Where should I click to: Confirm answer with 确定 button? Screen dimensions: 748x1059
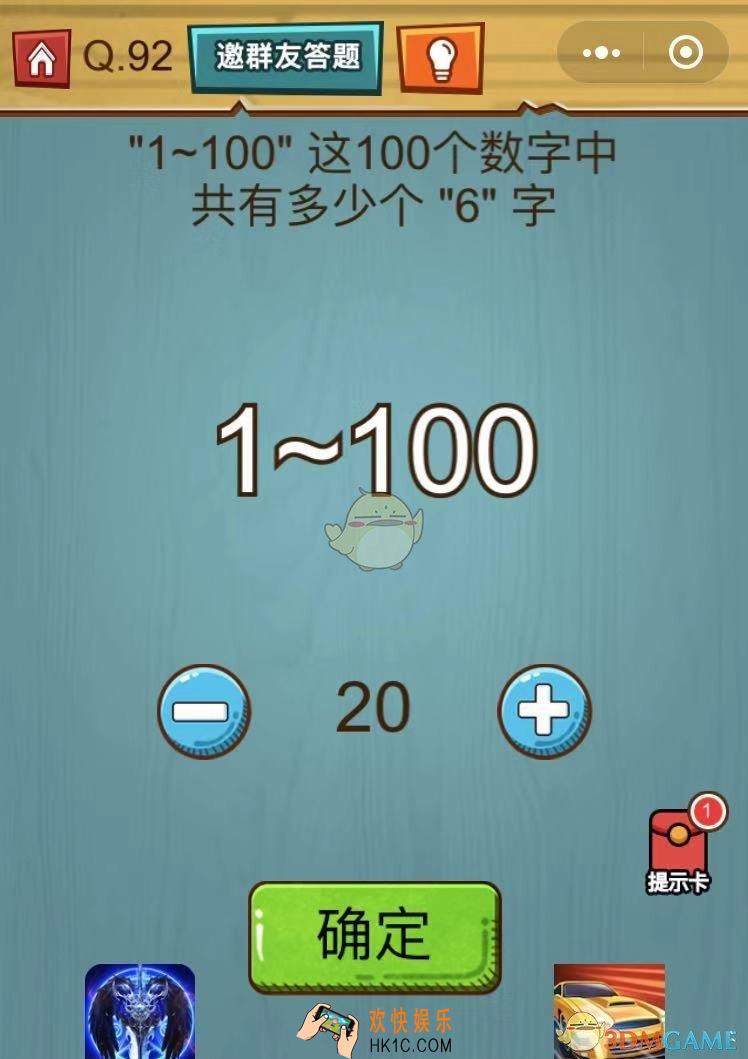click(374, 934)
